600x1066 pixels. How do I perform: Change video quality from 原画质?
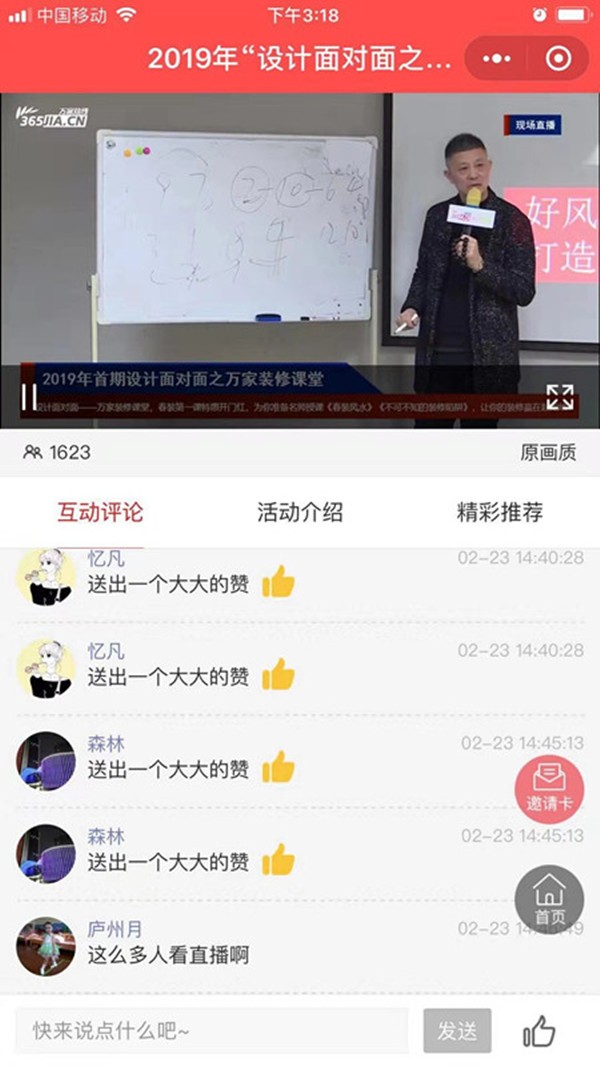coord(548,453)
